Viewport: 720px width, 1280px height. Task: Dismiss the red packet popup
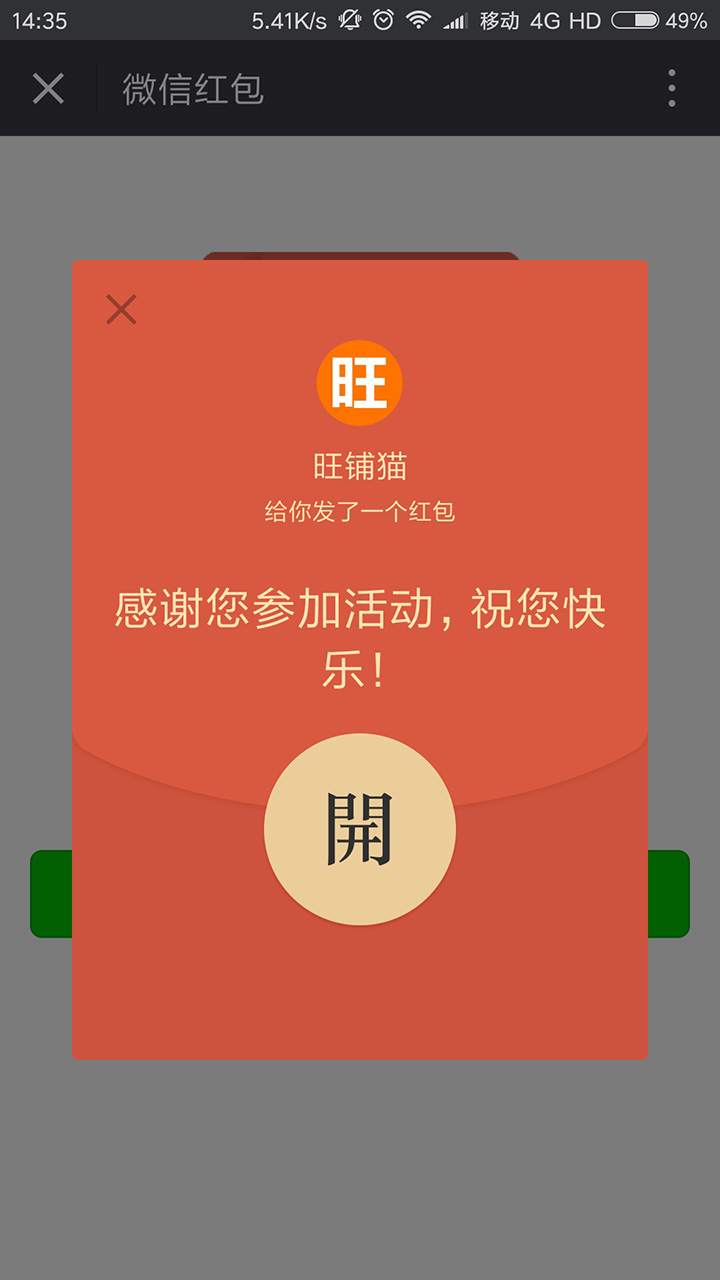coord(121,309)
